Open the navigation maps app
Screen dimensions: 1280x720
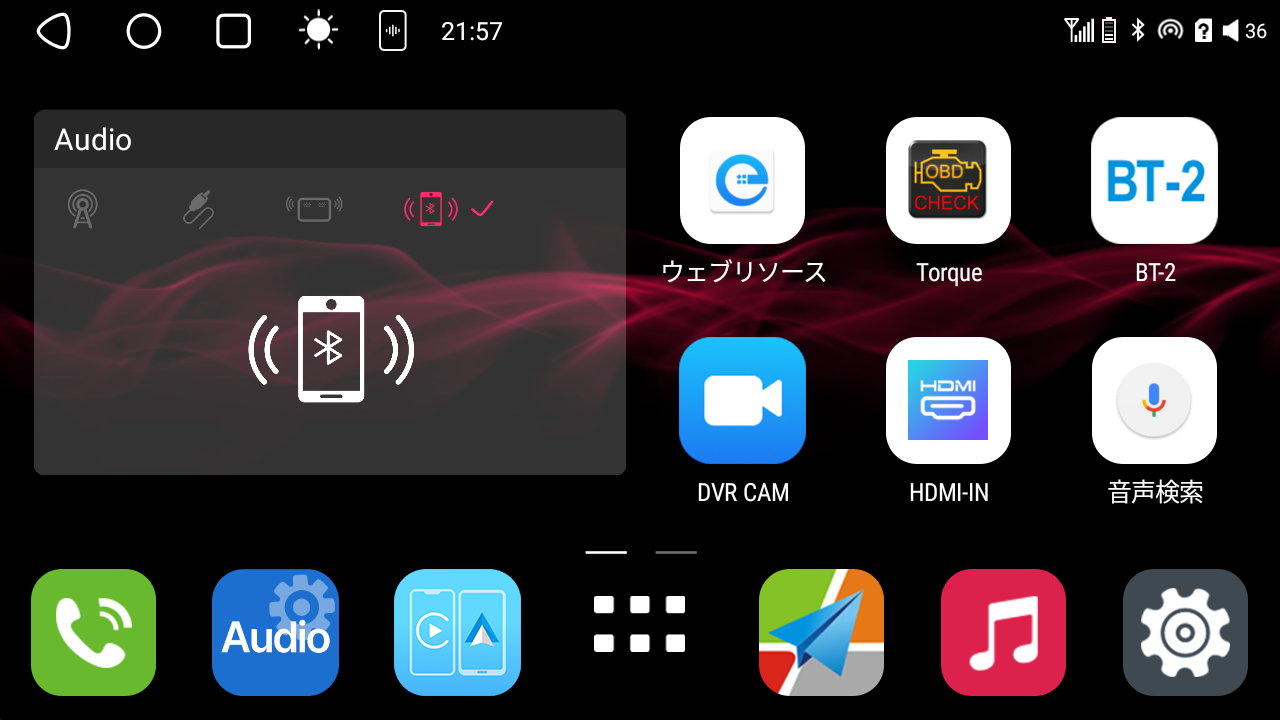tap(821, 632)
